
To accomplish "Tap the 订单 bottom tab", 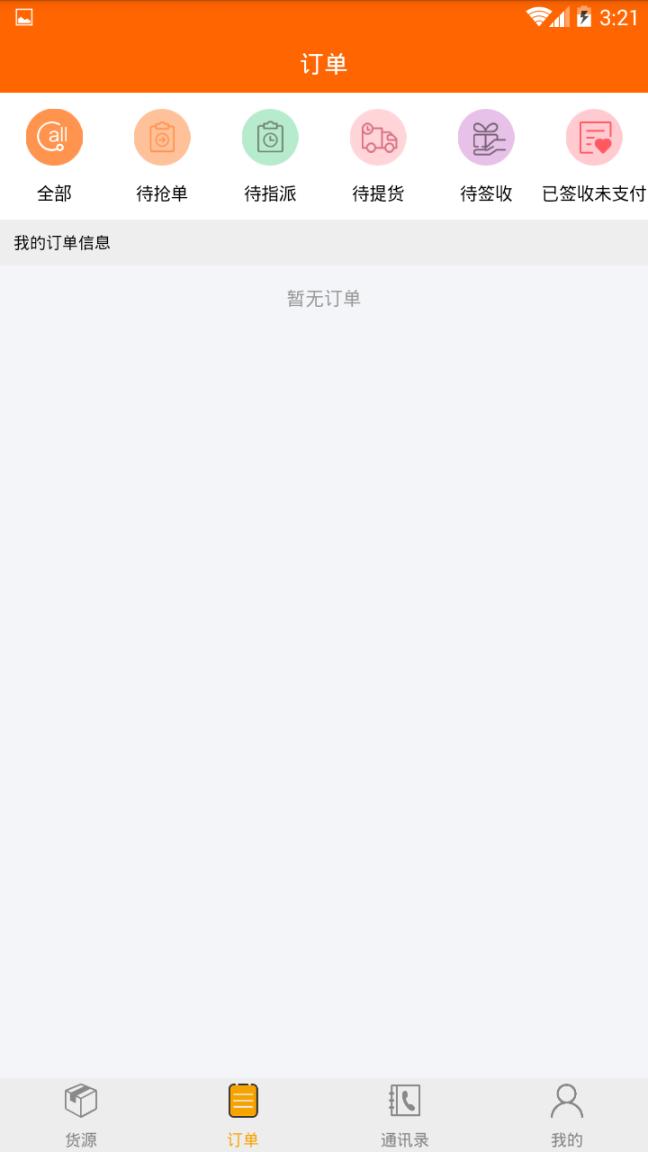I will [x=243, y=1114].
